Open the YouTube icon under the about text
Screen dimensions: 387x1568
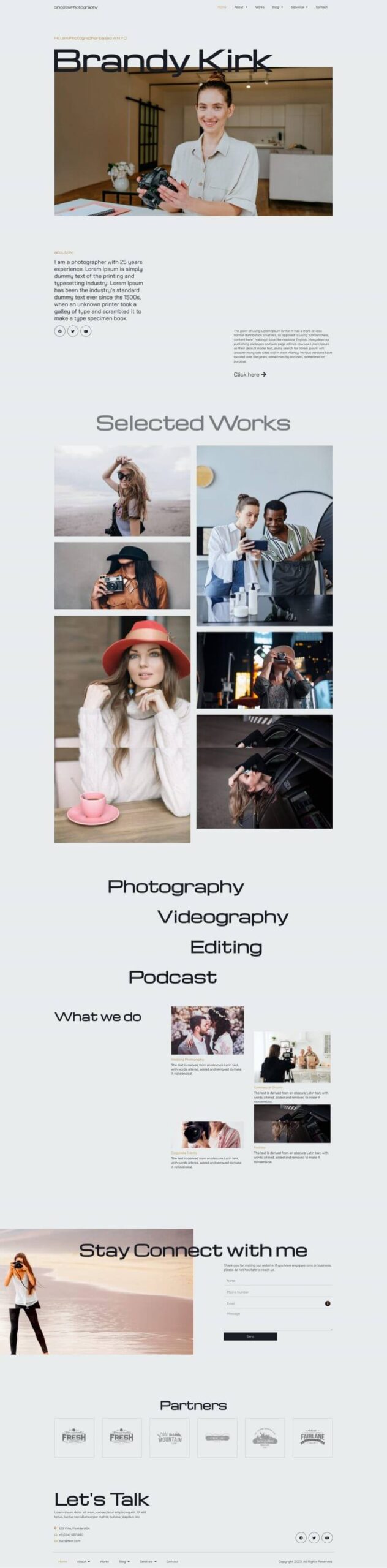(86, 331)
